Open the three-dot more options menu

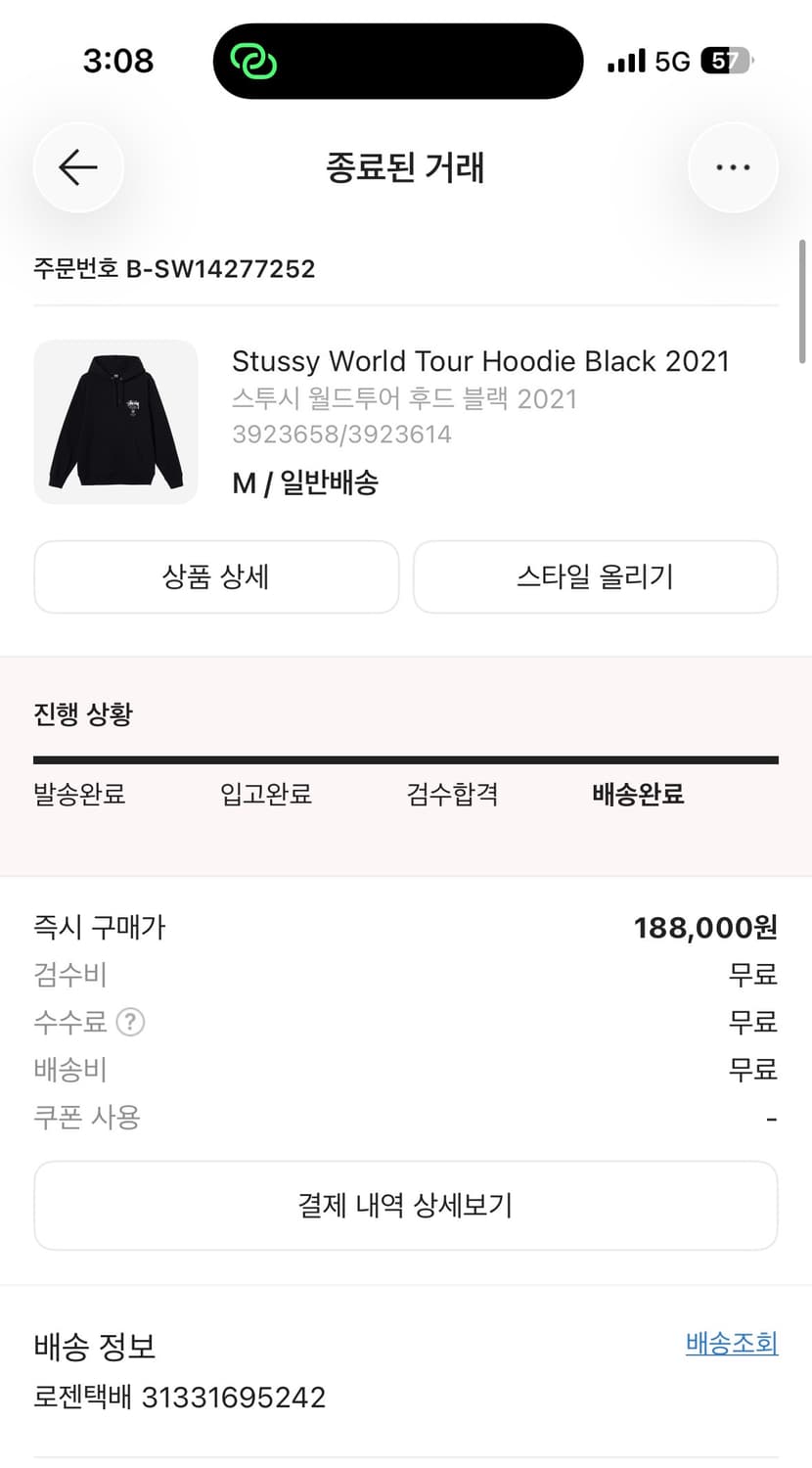tap(733, 167)
